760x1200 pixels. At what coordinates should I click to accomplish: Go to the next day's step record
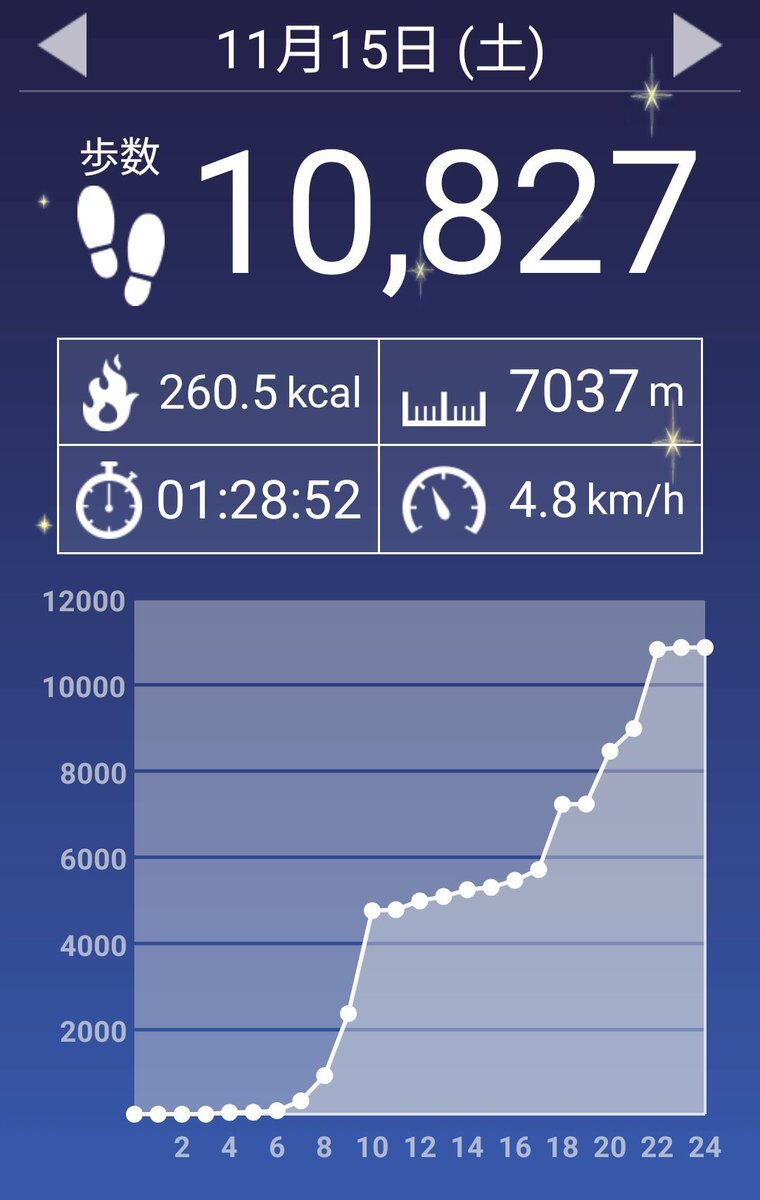tap(696, 46)
